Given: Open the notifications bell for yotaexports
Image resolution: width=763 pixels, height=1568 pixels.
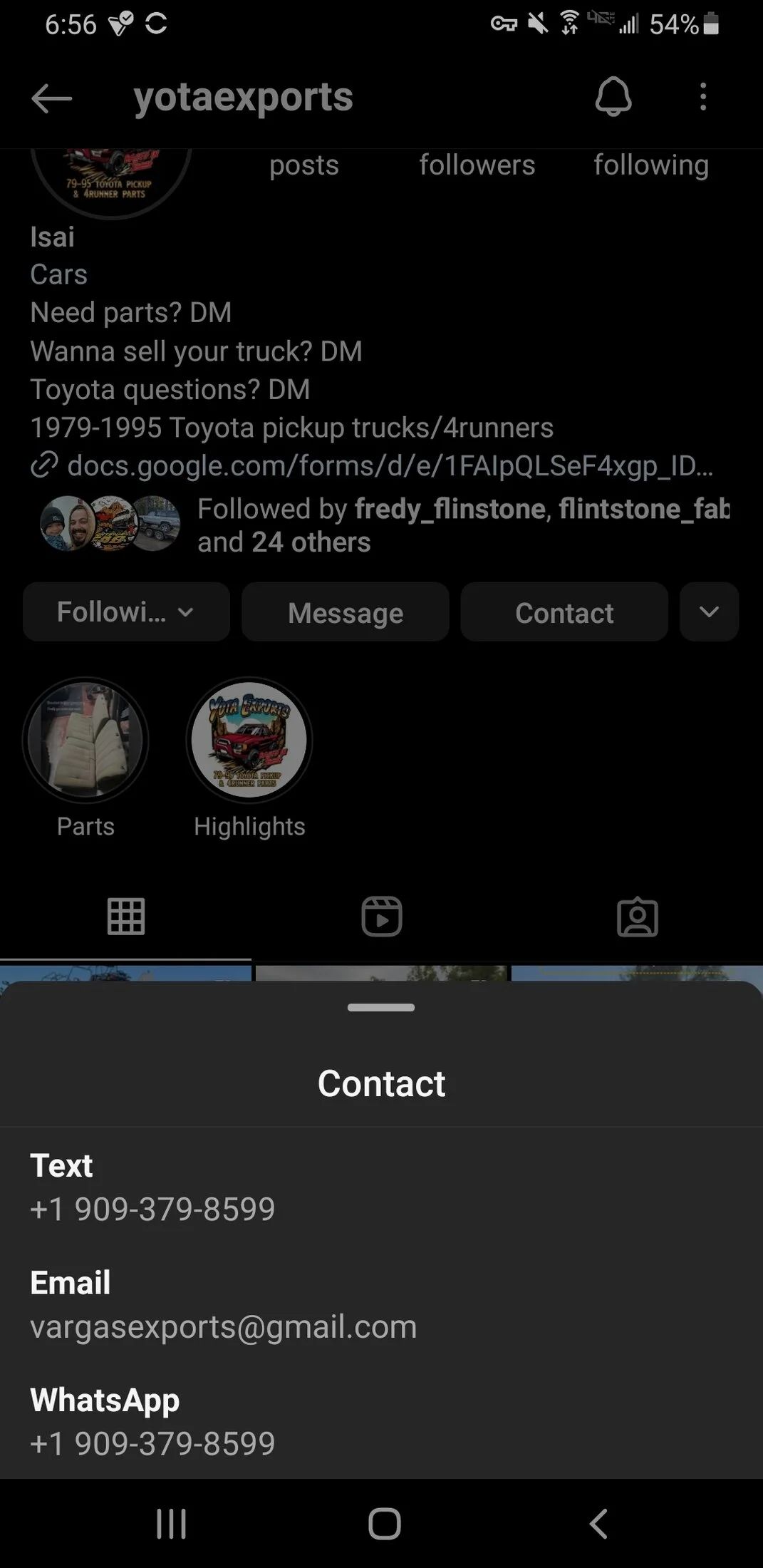Looking at the screenshot, I should tap(613, 96).
